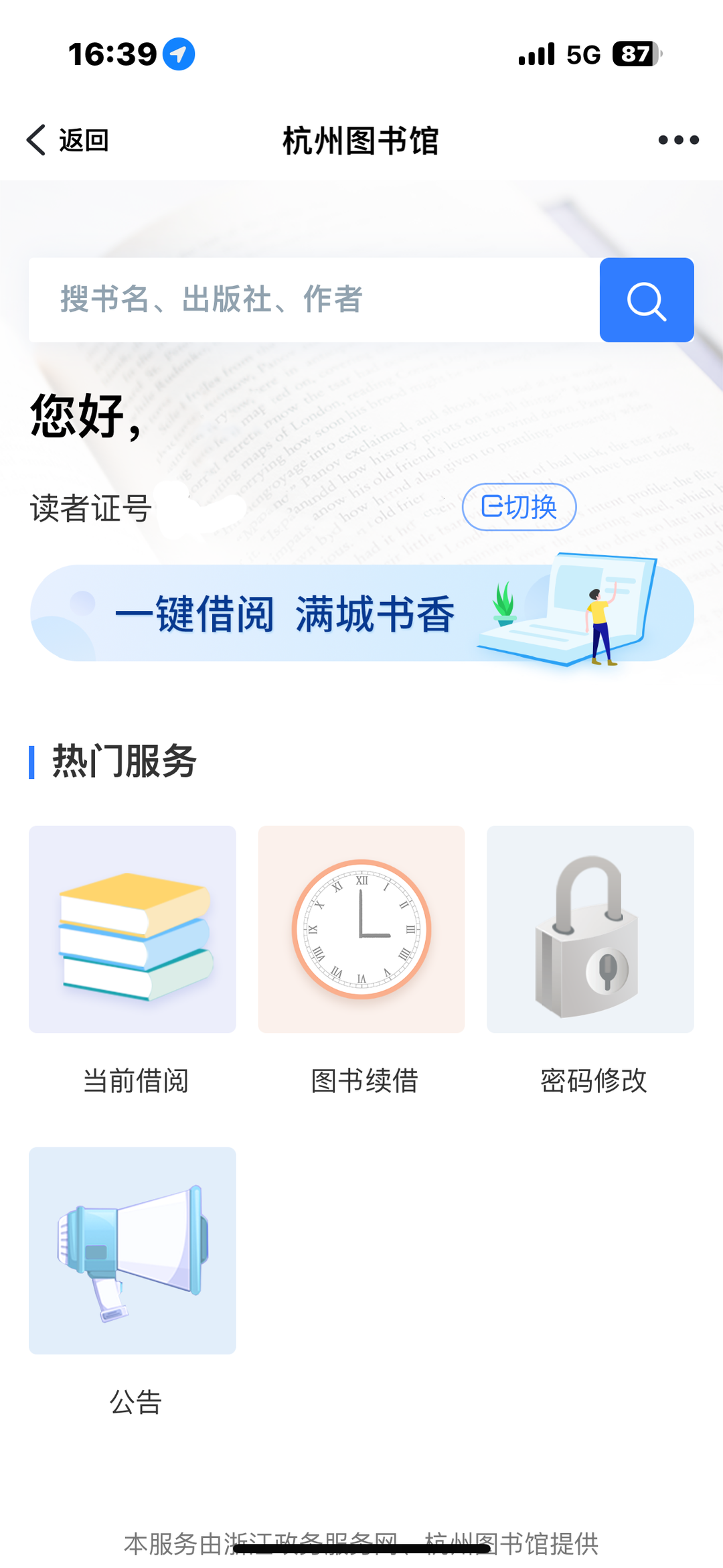
Task: Tap the blue magnifier search button
Action: pos(647,300)
